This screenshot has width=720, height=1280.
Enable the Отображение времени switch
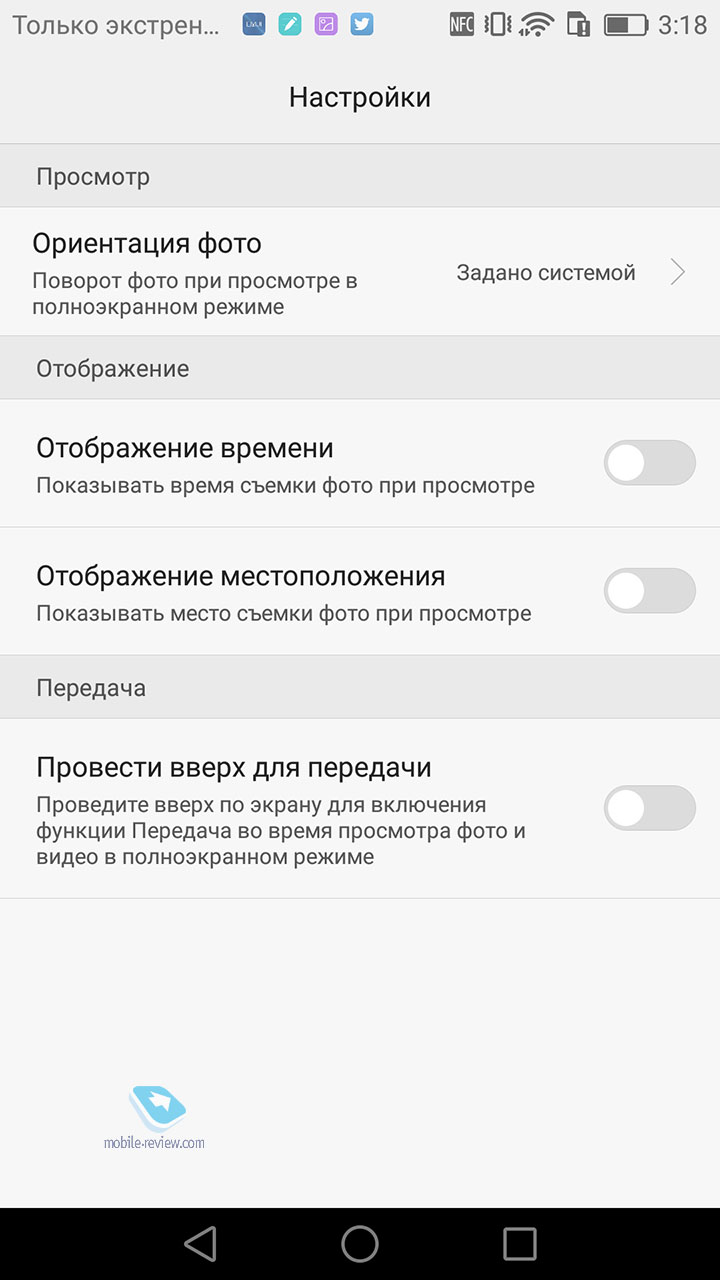pos(650,463)
